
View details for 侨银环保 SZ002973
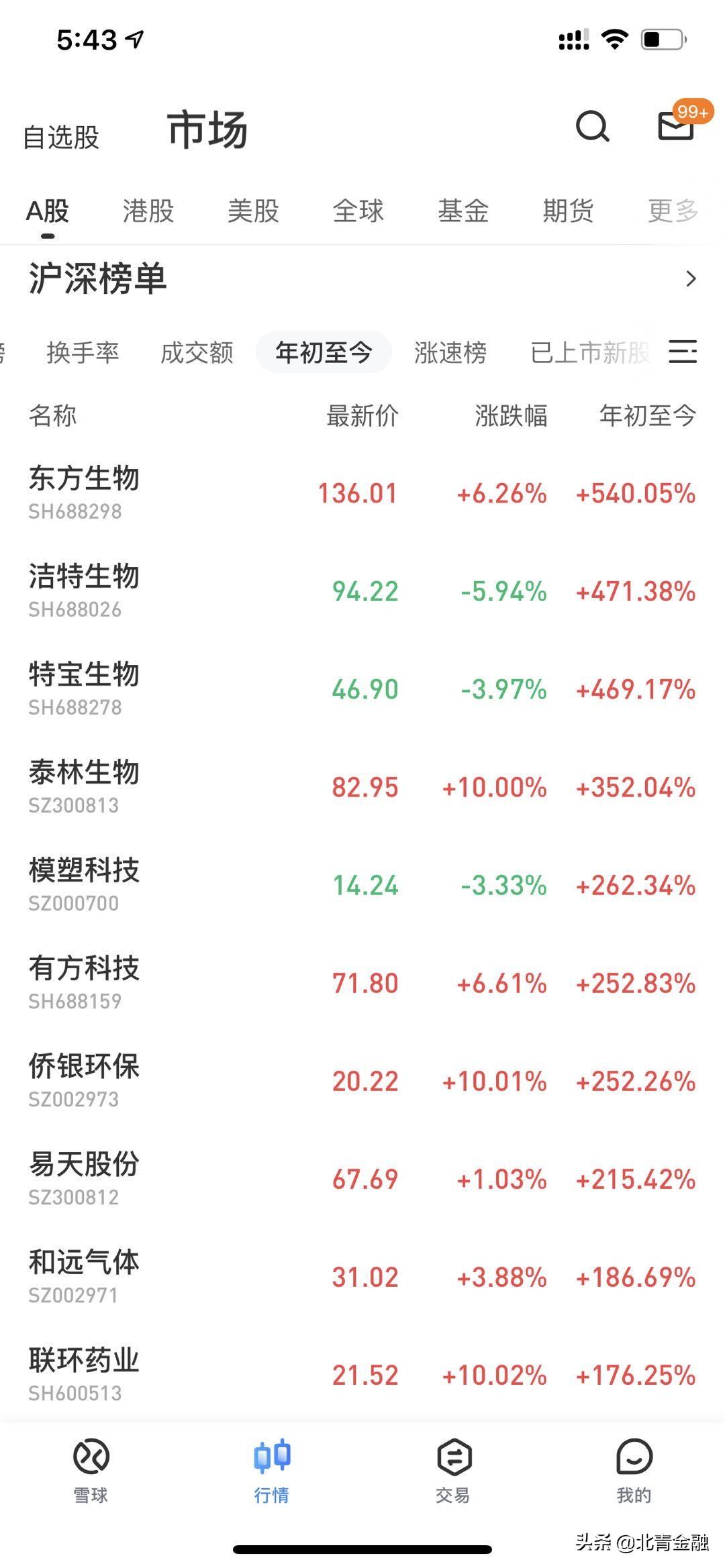(362, 1082)
